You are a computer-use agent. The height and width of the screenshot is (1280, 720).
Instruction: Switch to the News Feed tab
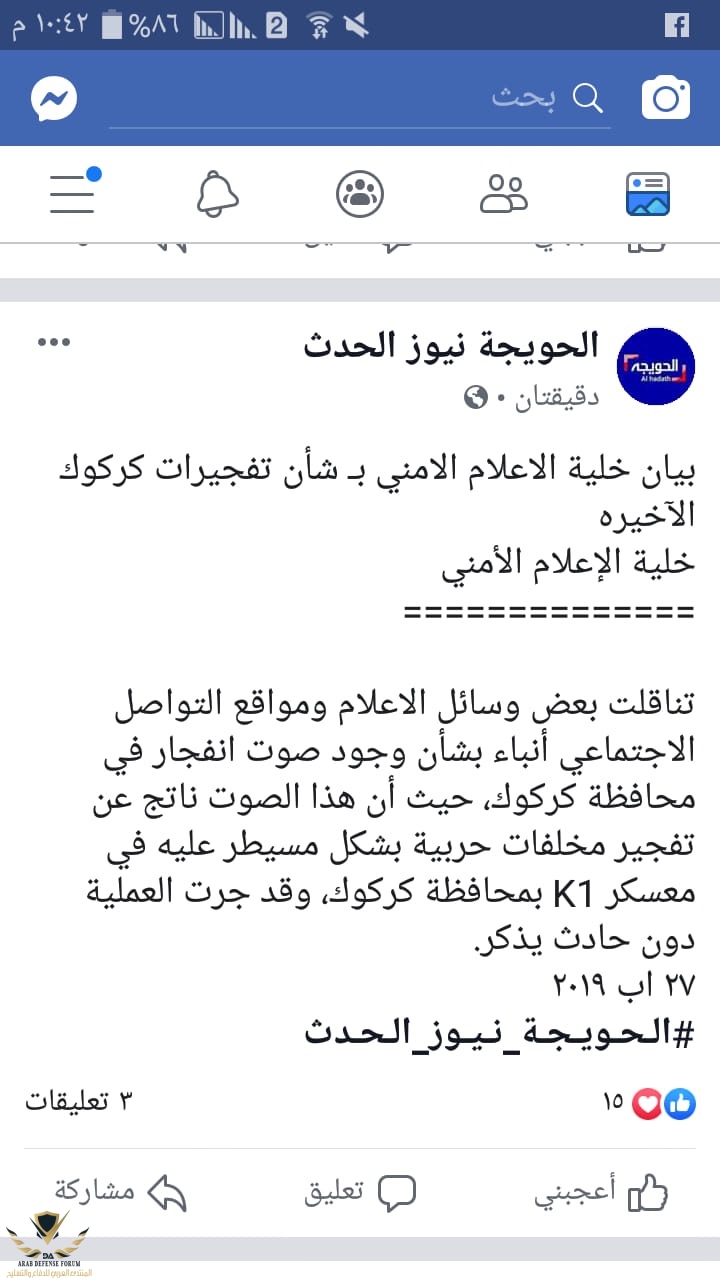point(647,194)
